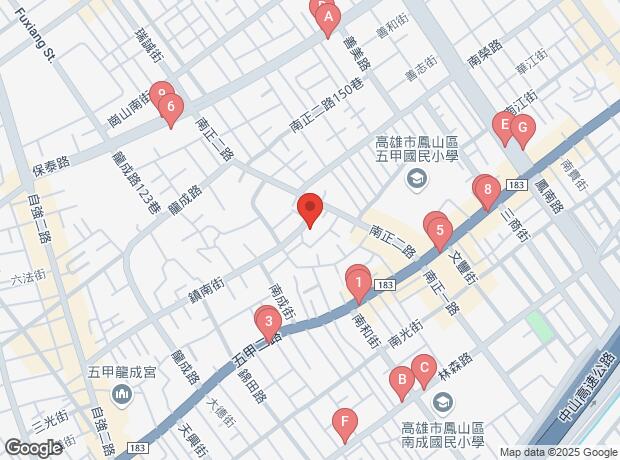Open map marker B

pyautogui.click(x=401, y=380)
